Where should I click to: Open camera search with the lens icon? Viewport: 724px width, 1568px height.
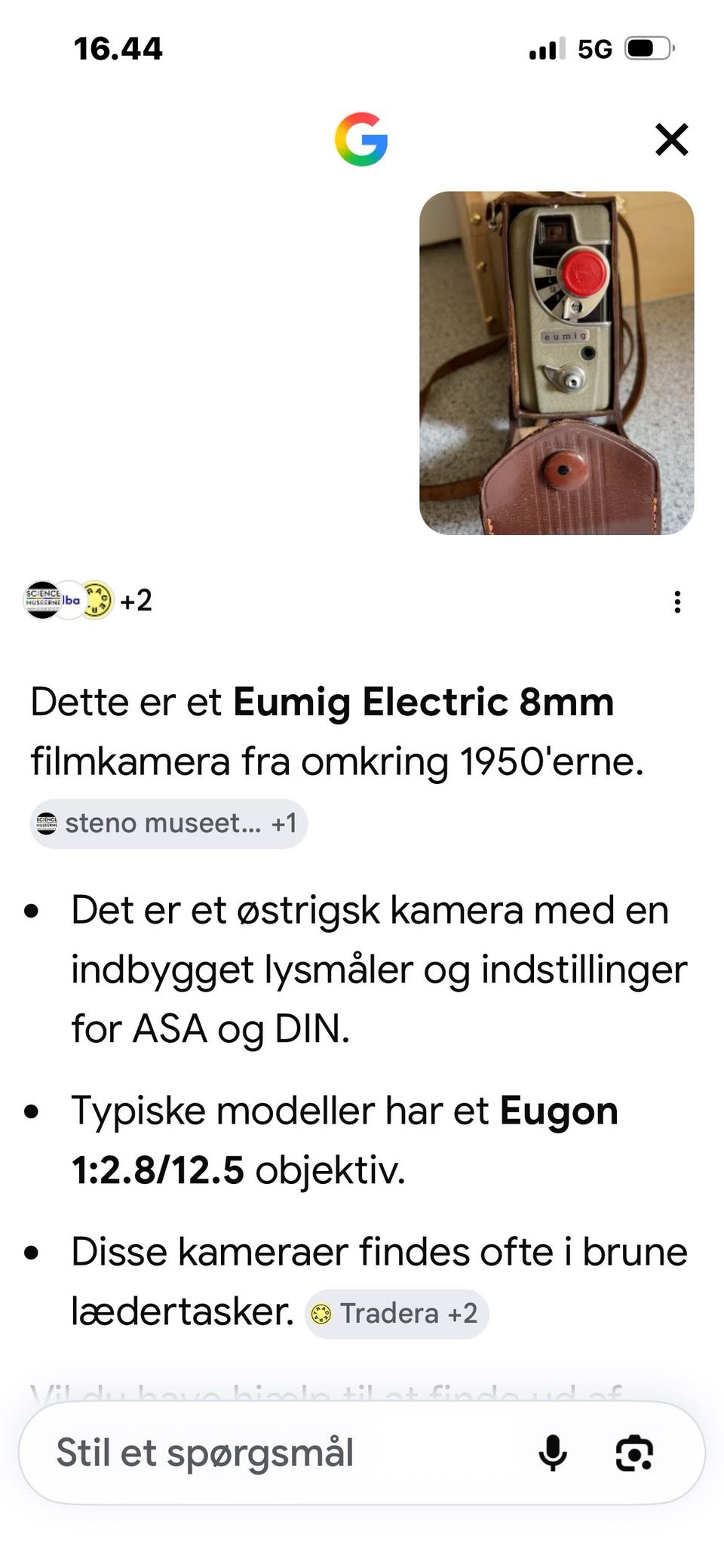point(634,1453)
